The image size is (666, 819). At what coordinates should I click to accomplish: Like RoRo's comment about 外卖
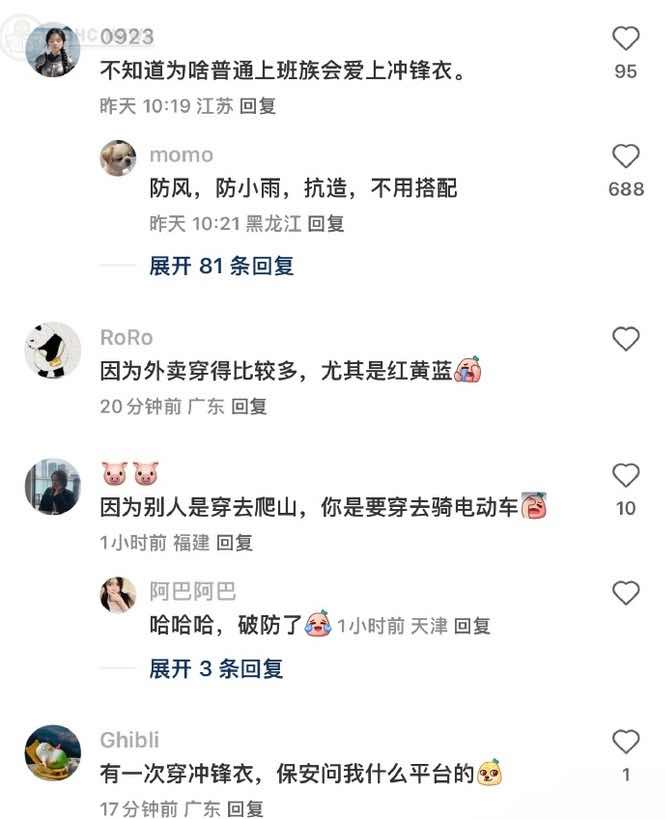625,340
